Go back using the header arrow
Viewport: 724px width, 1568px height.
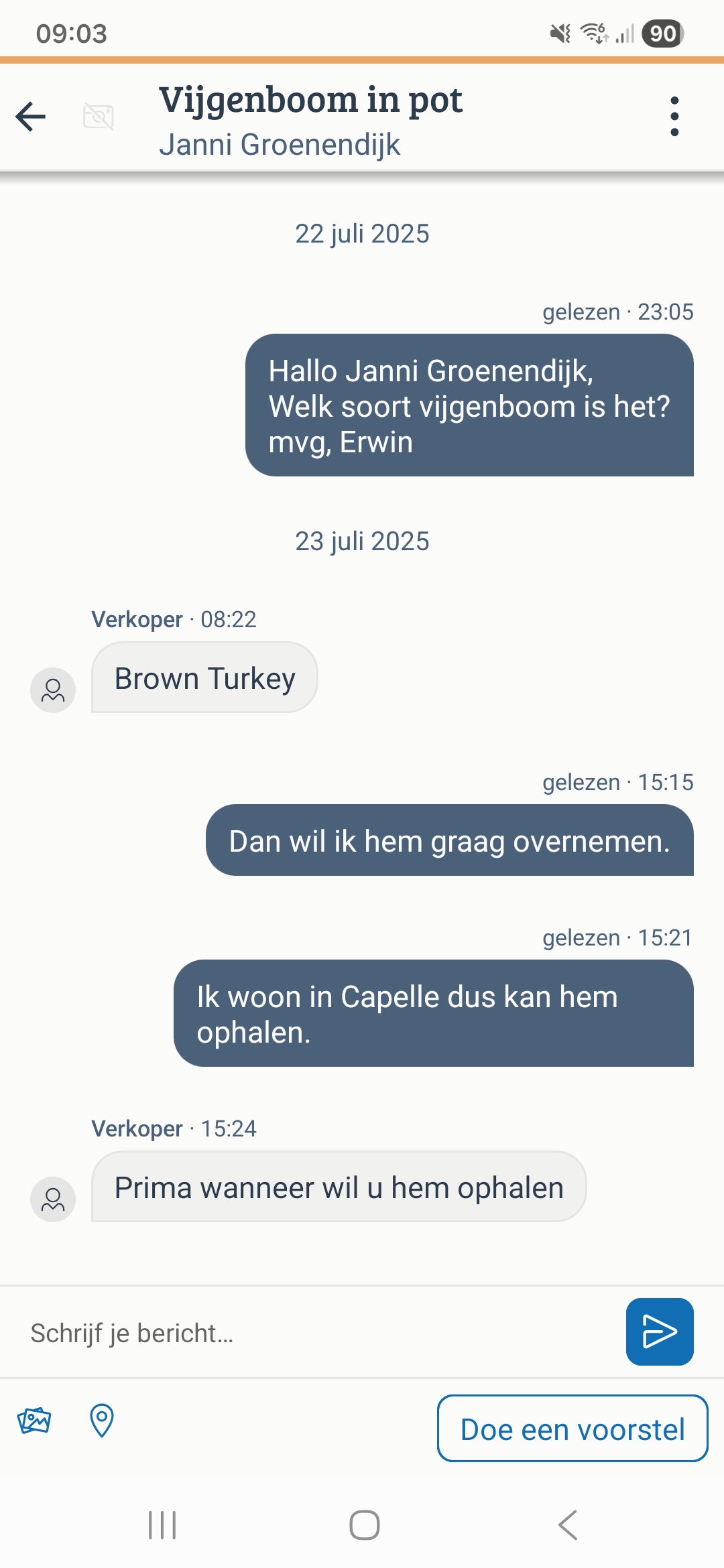point(31,117)
